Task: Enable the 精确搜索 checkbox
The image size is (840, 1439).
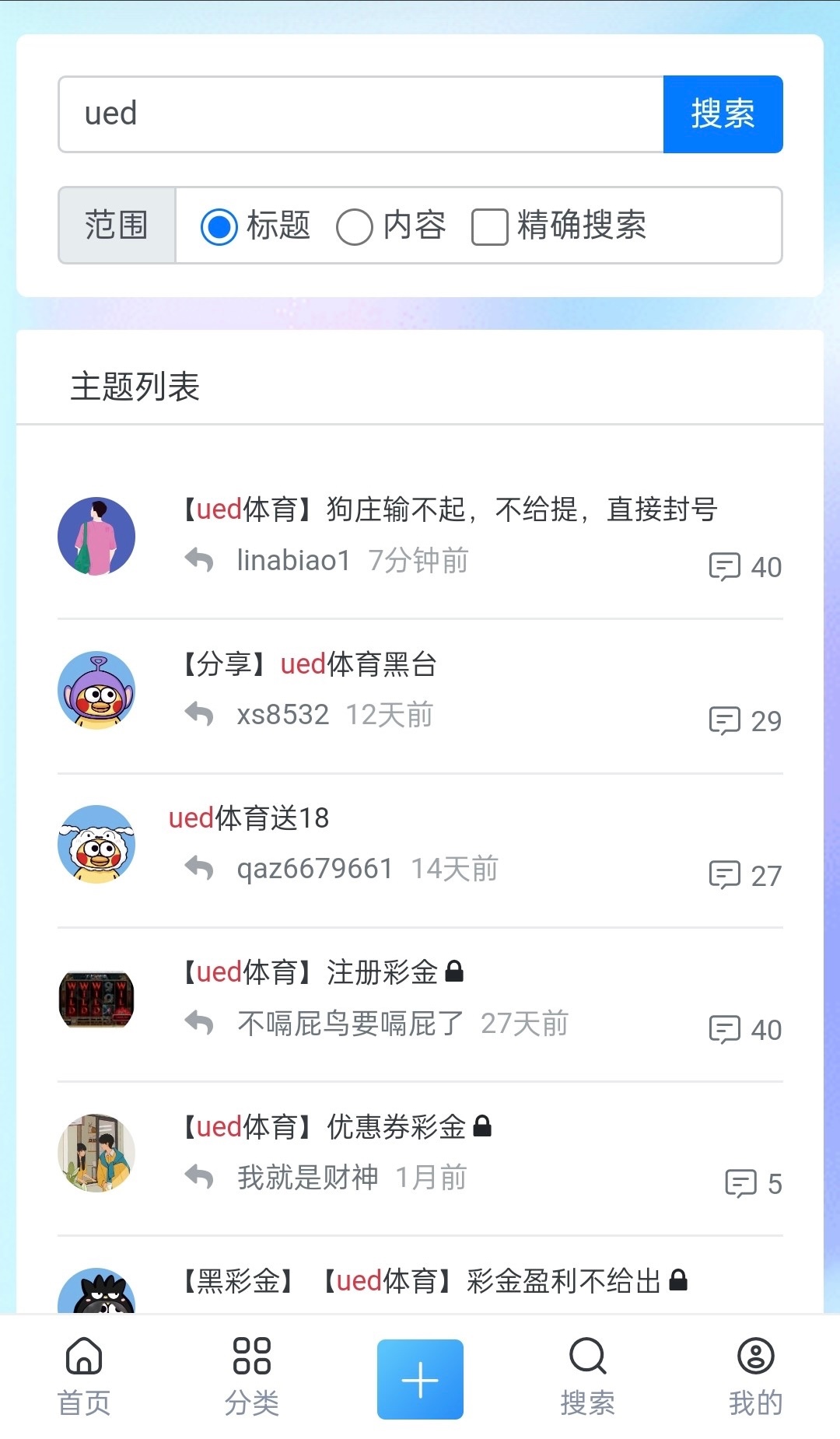Action: 490,227
